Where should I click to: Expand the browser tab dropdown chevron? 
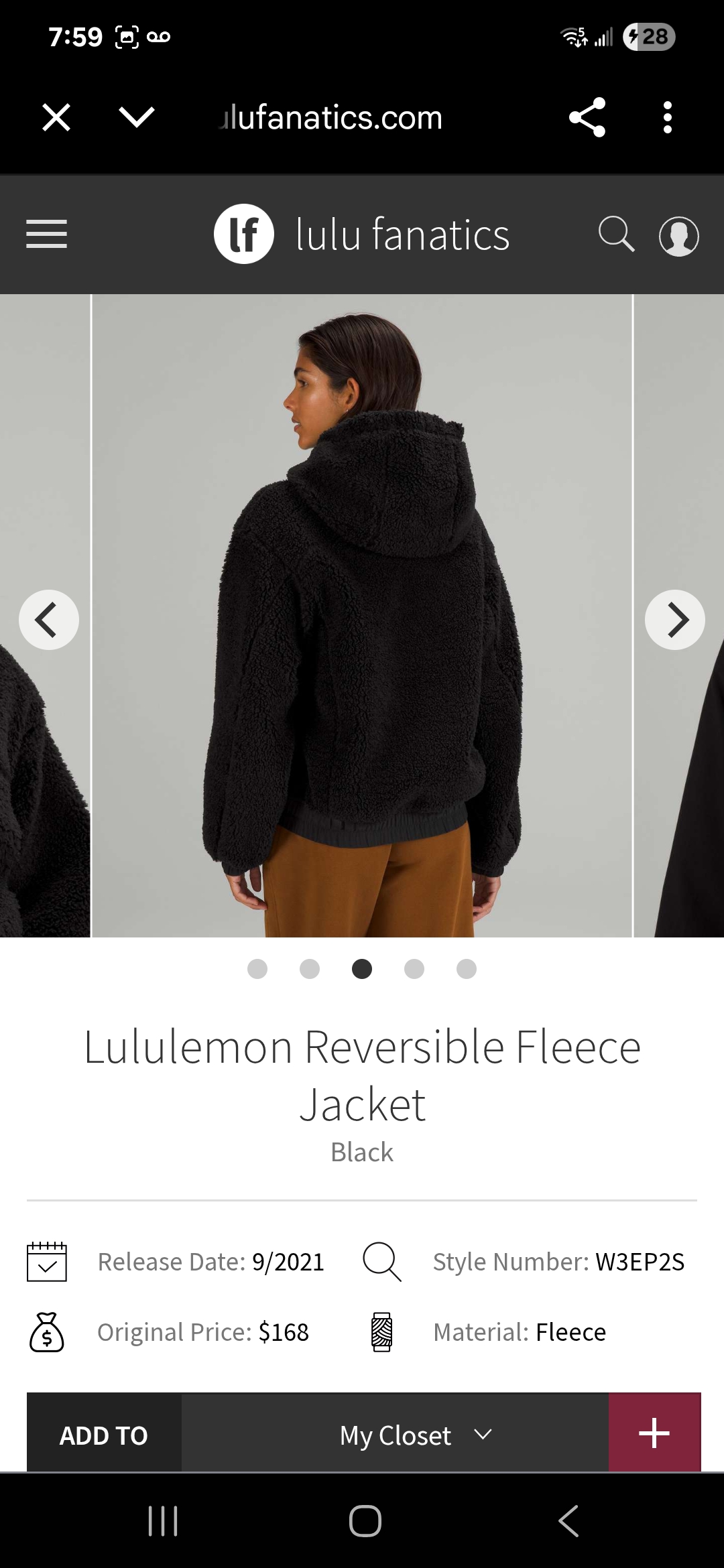pyautogui.click(x=137, y=118)
